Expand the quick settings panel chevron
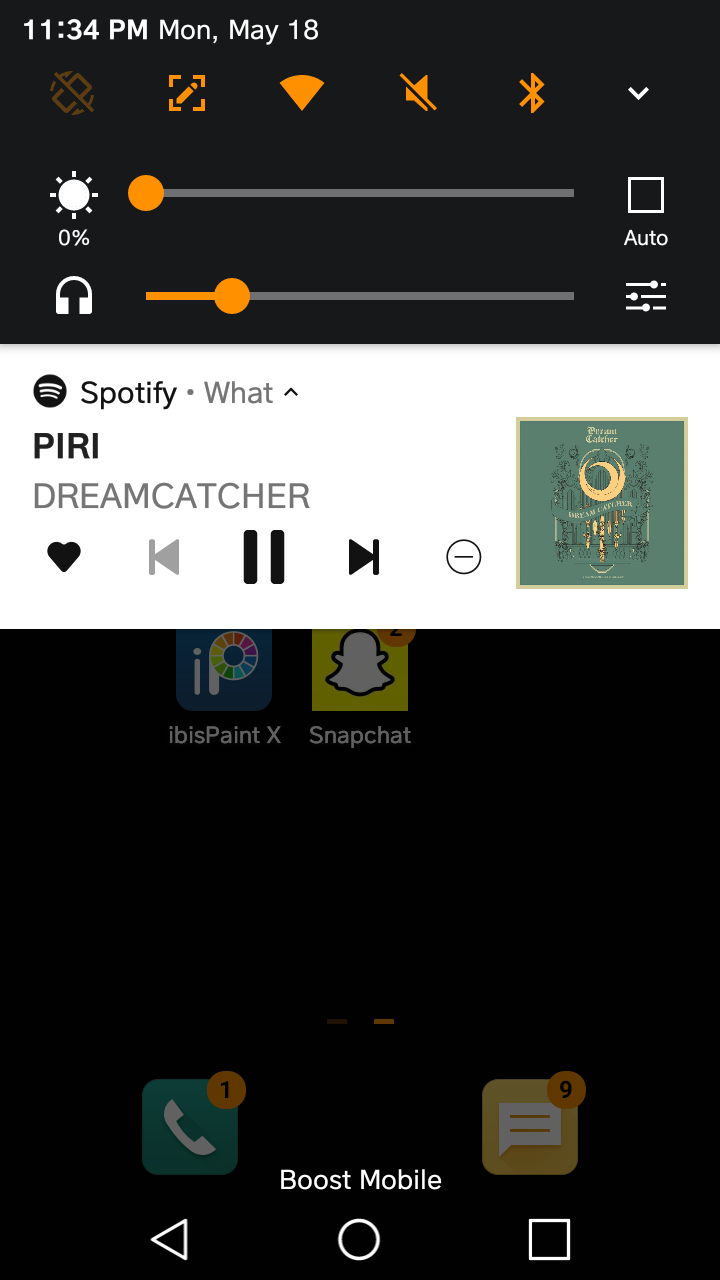The height and width of the screenshot is (1280, 720). (x=639, y=94)
